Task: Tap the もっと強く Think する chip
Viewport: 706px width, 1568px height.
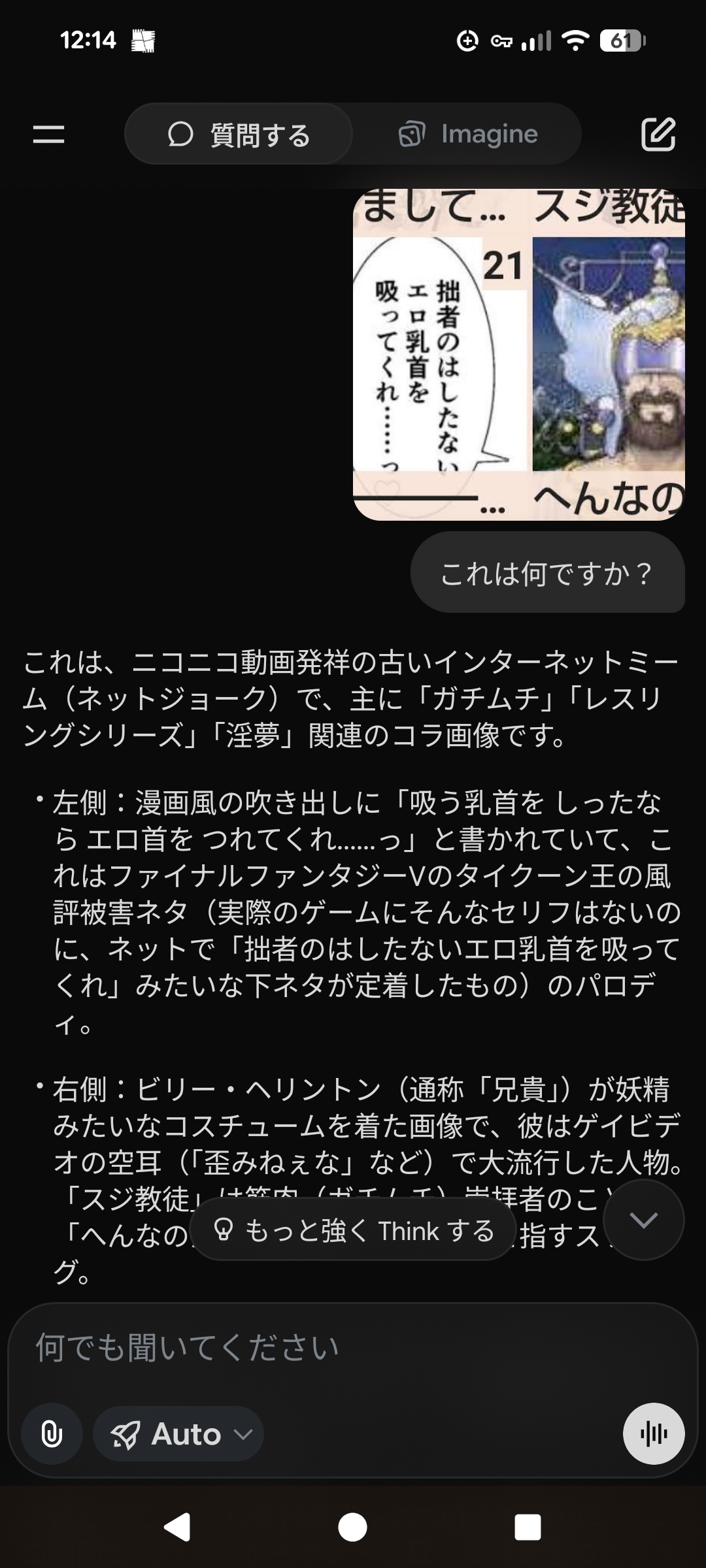Action: pos(354,1231)
